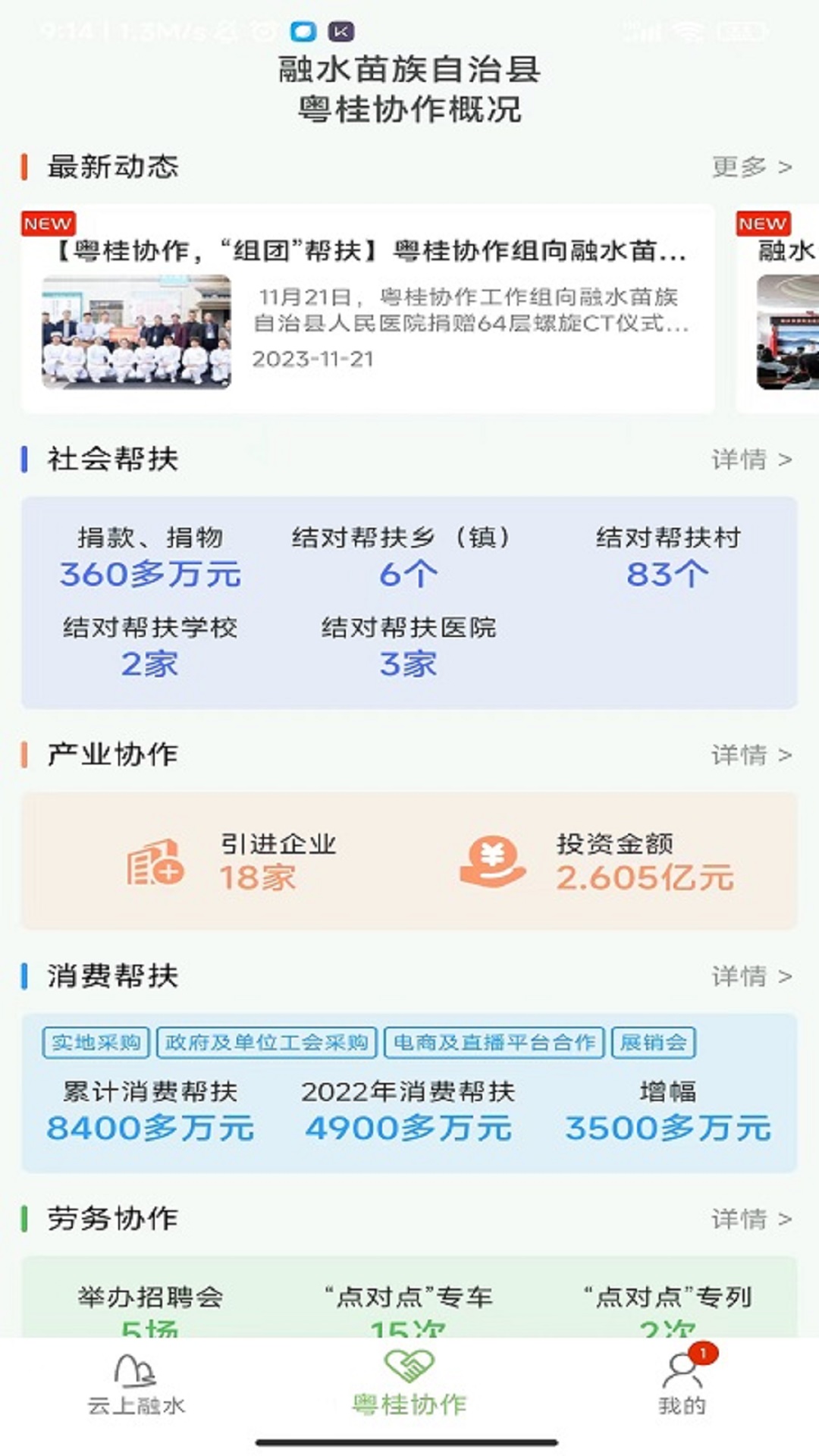This screenshot has width=819, height=1456.
Task: Toggle the 电商及直播平台合作 filter tag
Action: pos(494,1043)
